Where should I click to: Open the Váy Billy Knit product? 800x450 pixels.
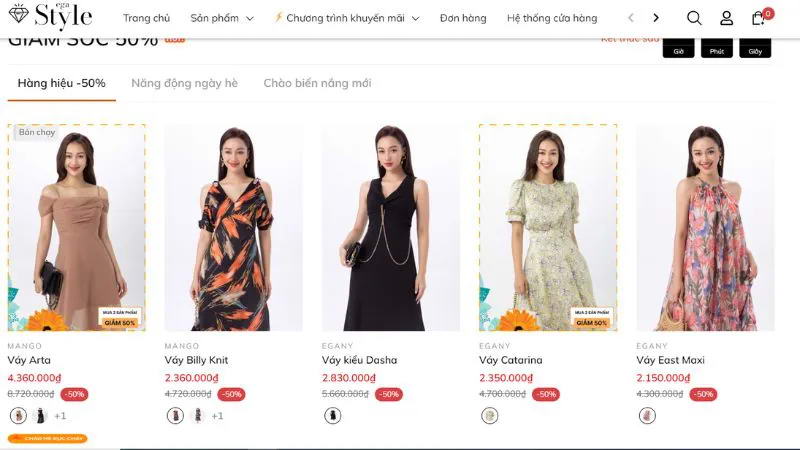(233, 228)
